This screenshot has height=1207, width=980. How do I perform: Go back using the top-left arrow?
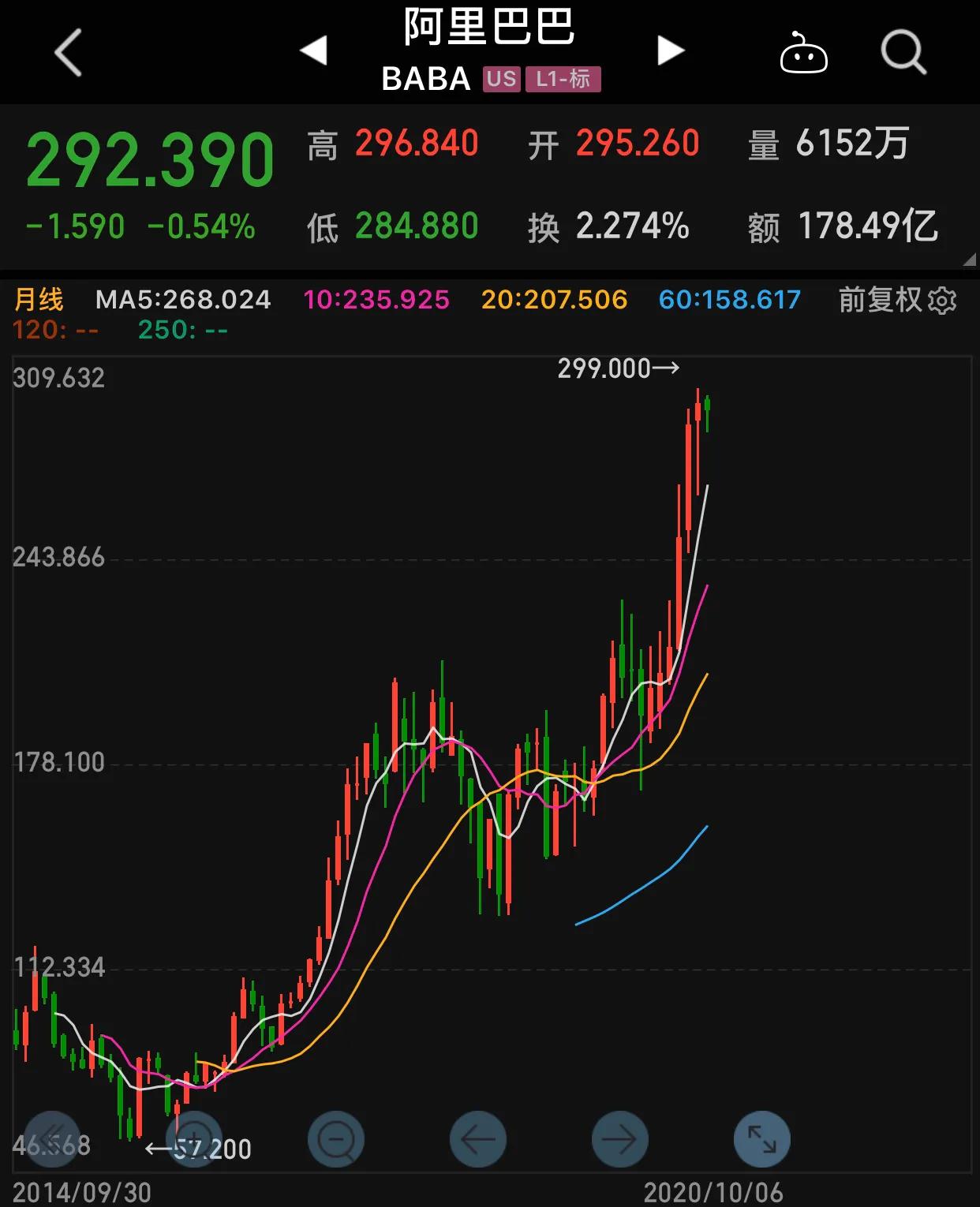coord(68,53)
